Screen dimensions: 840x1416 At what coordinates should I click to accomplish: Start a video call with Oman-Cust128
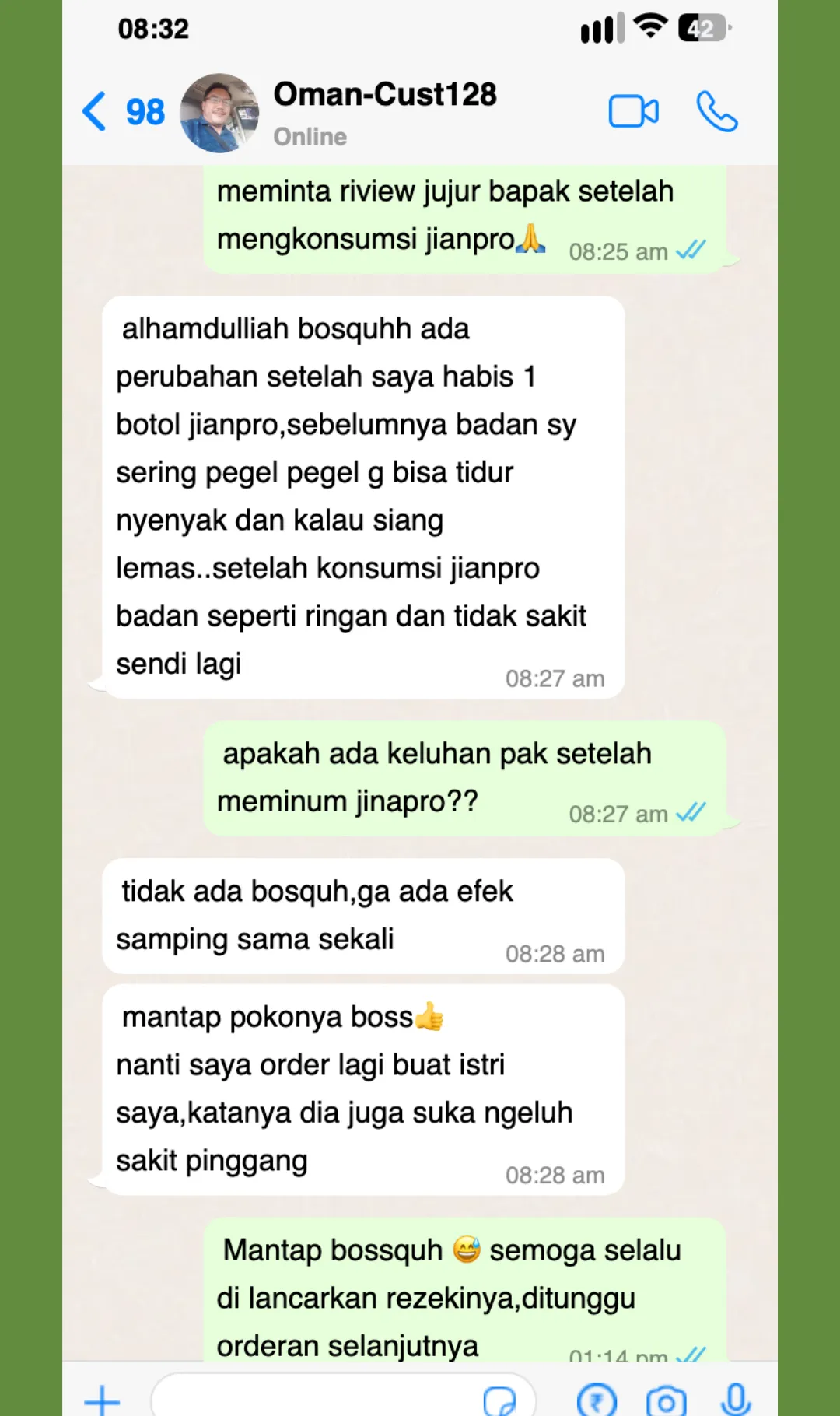point(633,111)
